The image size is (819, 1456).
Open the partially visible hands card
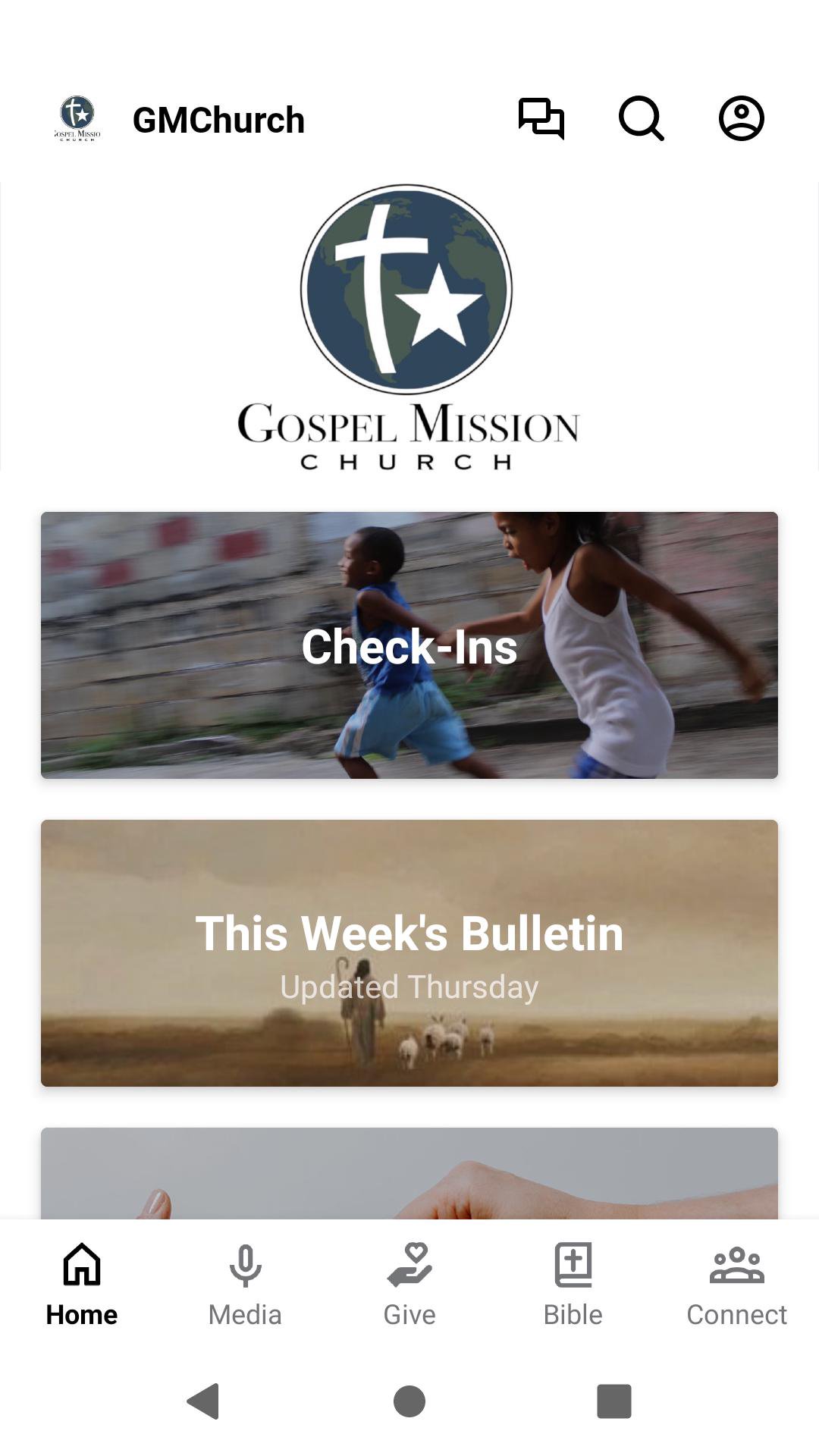click(409, 1174)
